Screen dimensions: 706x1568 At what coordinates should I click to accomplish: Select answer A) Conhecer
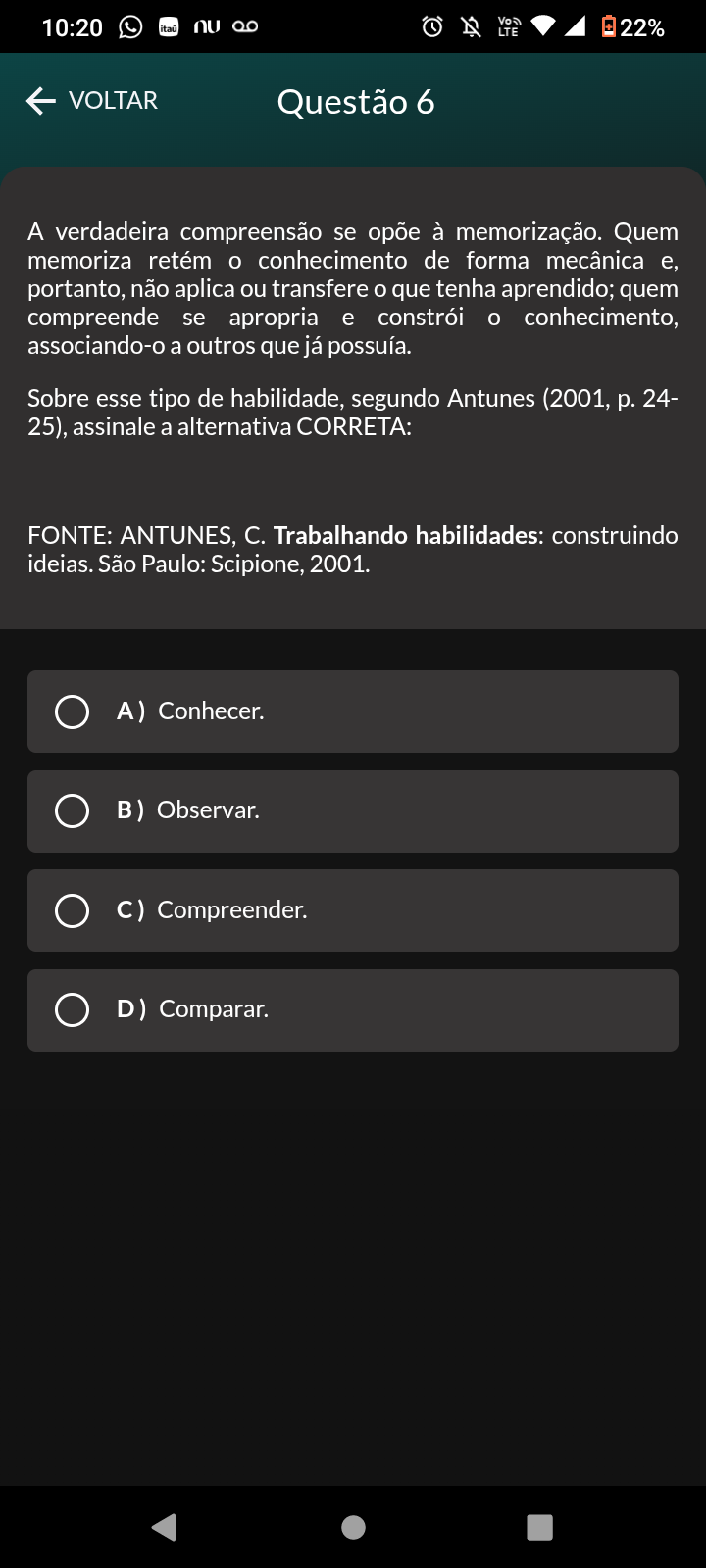click(x=353, y=711)
